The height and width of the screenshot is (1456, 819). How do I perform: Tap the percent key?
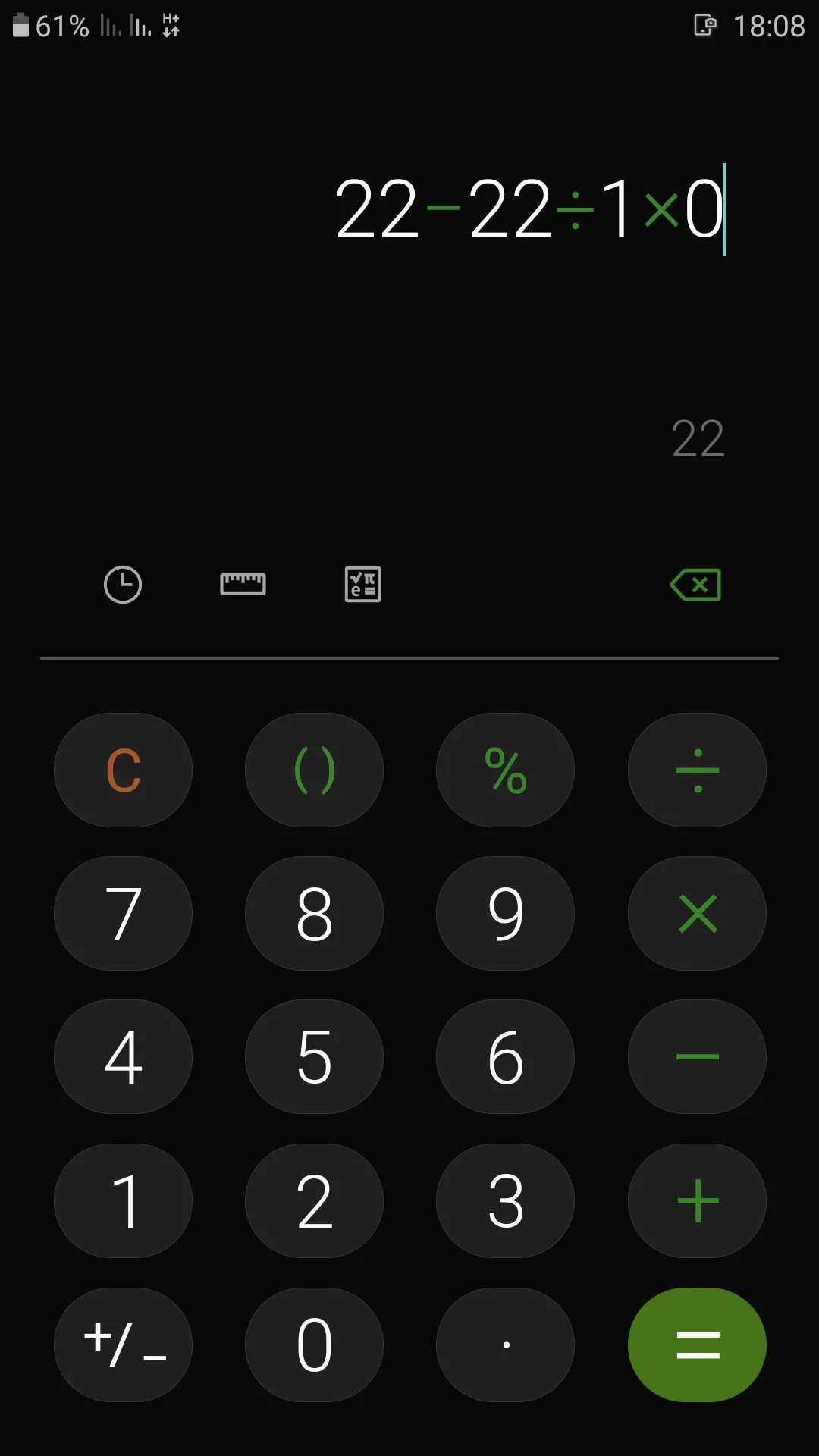point(505,770)
